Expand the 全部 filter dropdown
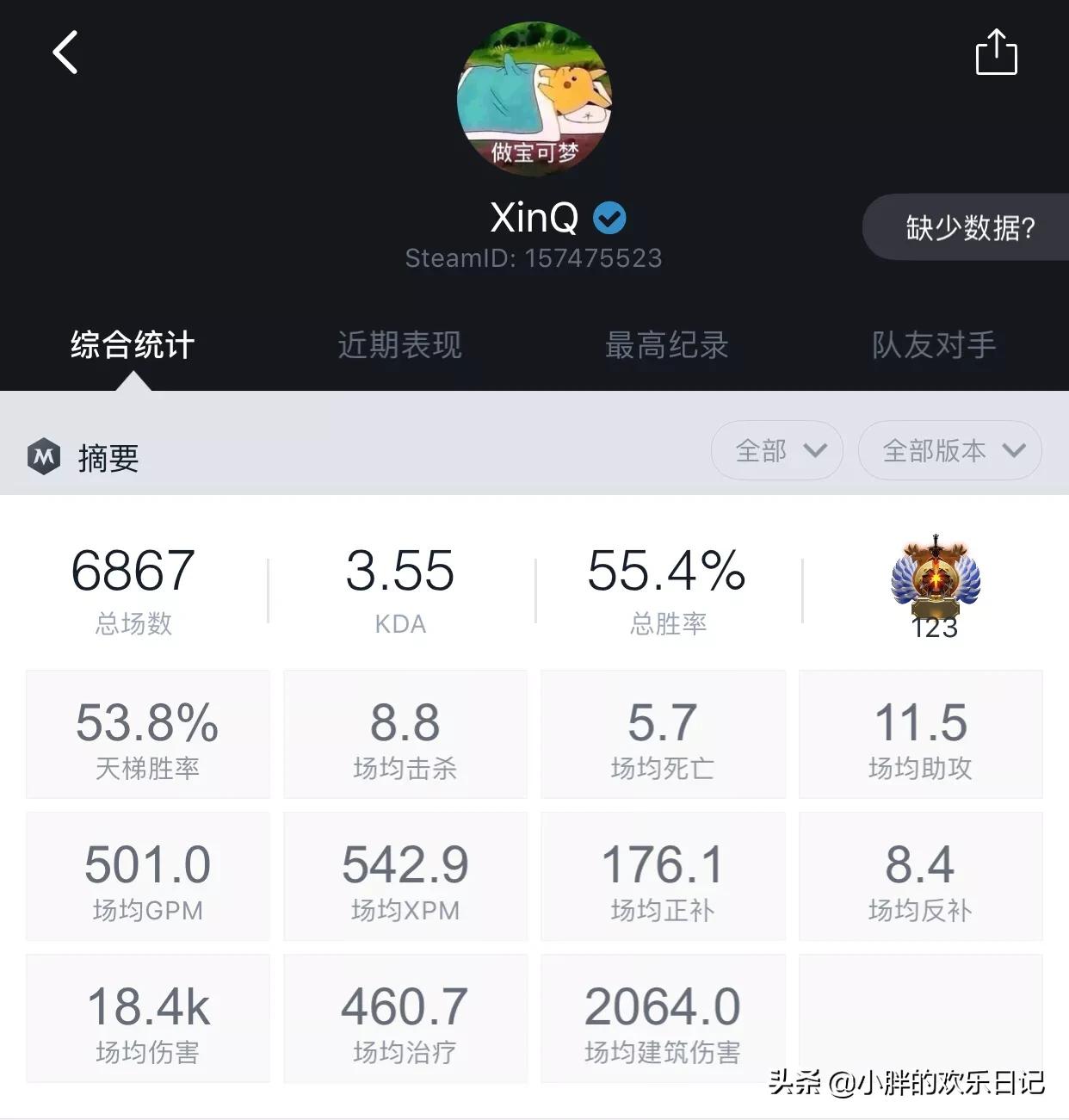The height and width of the screenshot is (1120, 1069). [777, 450]
